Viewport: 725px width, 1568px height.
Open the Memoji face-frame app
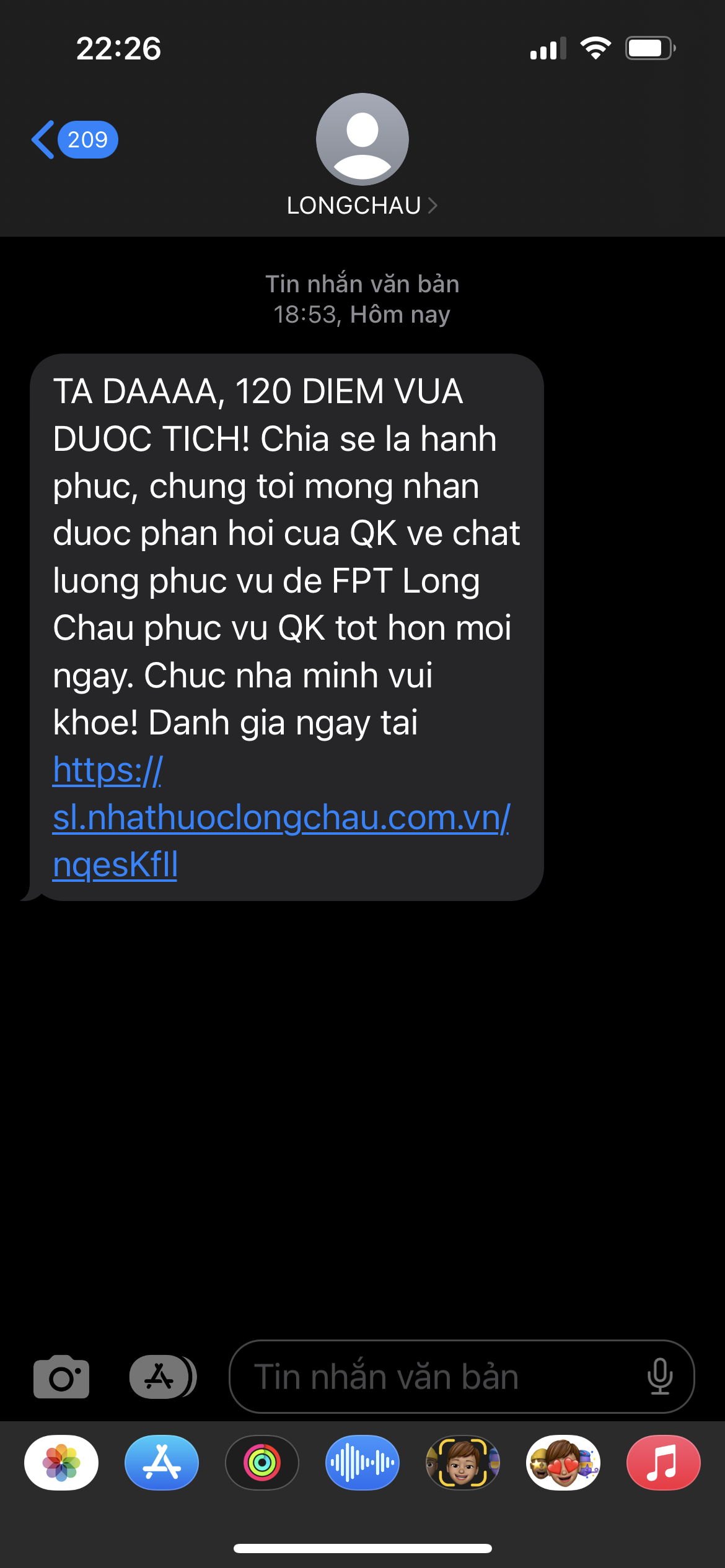pos(463,1463)
